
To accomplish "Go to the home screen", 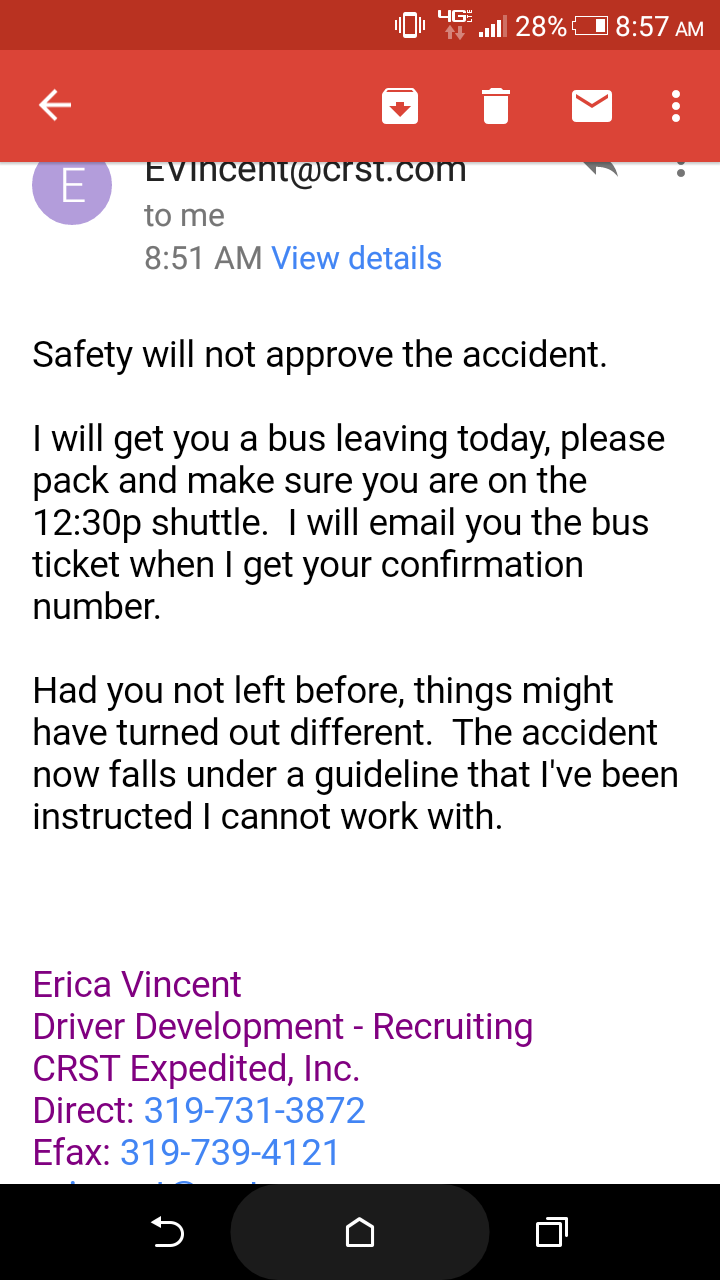I will pyautogui.click(x=360, y=1232).
